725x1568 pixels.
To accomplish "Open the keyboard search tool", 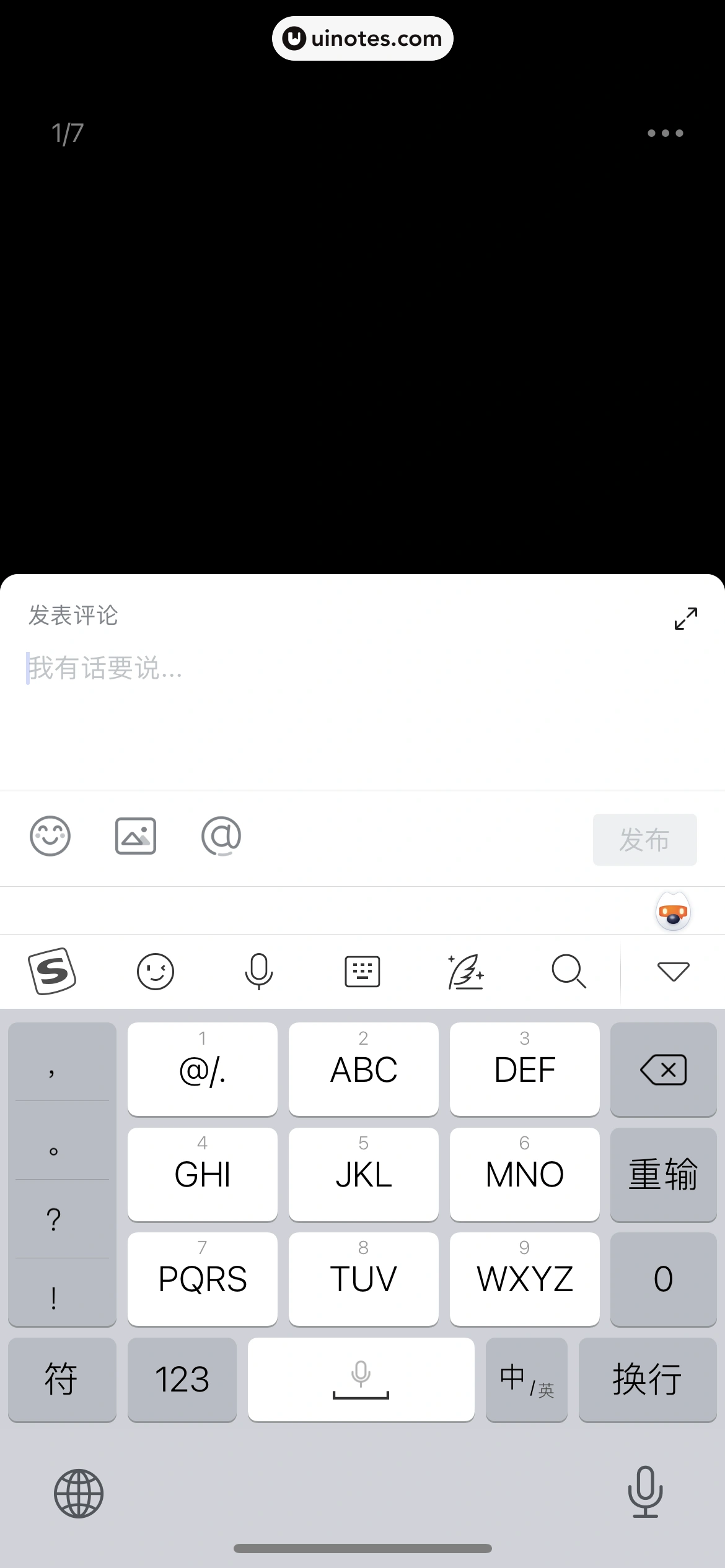I will click(569, 971).
